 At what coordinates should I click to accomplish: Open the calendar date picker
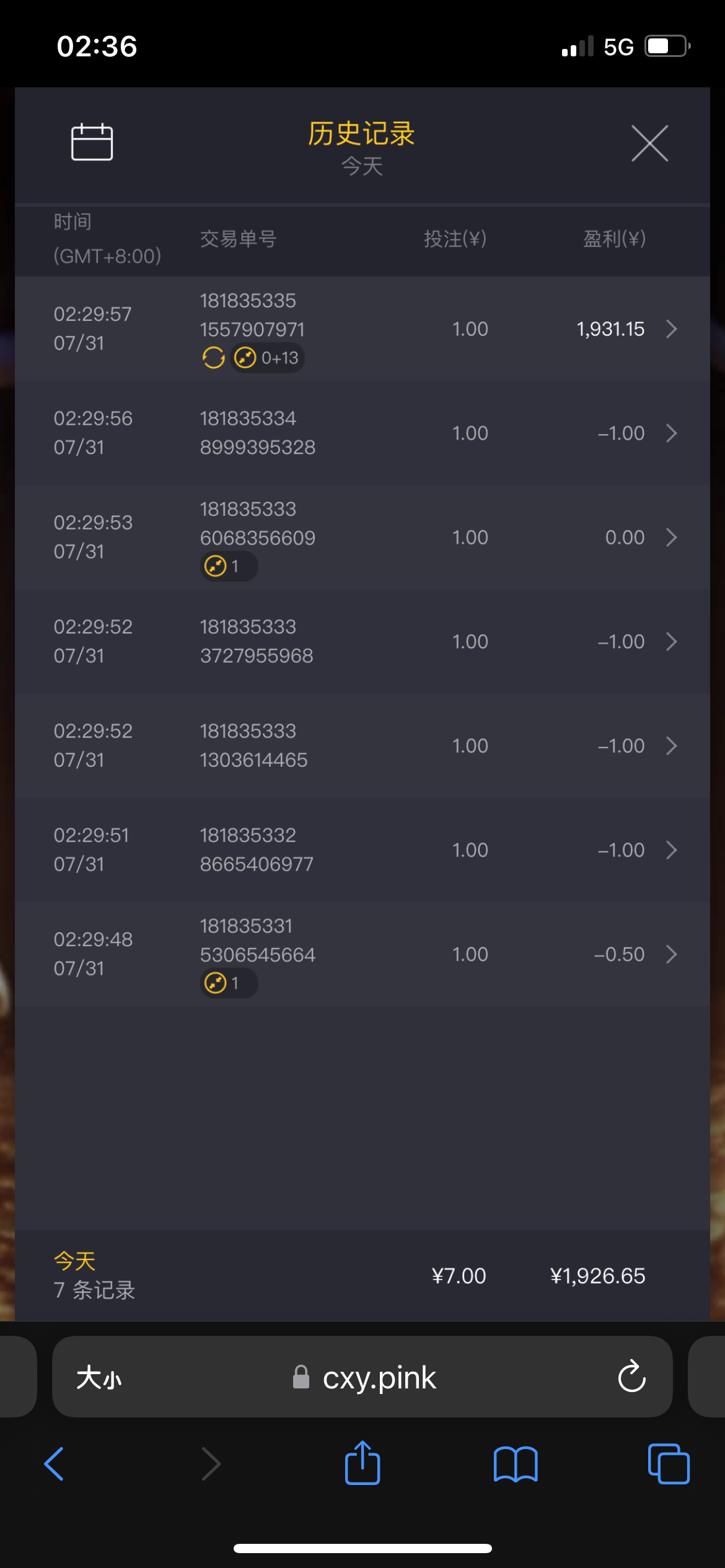coord(92,142)
